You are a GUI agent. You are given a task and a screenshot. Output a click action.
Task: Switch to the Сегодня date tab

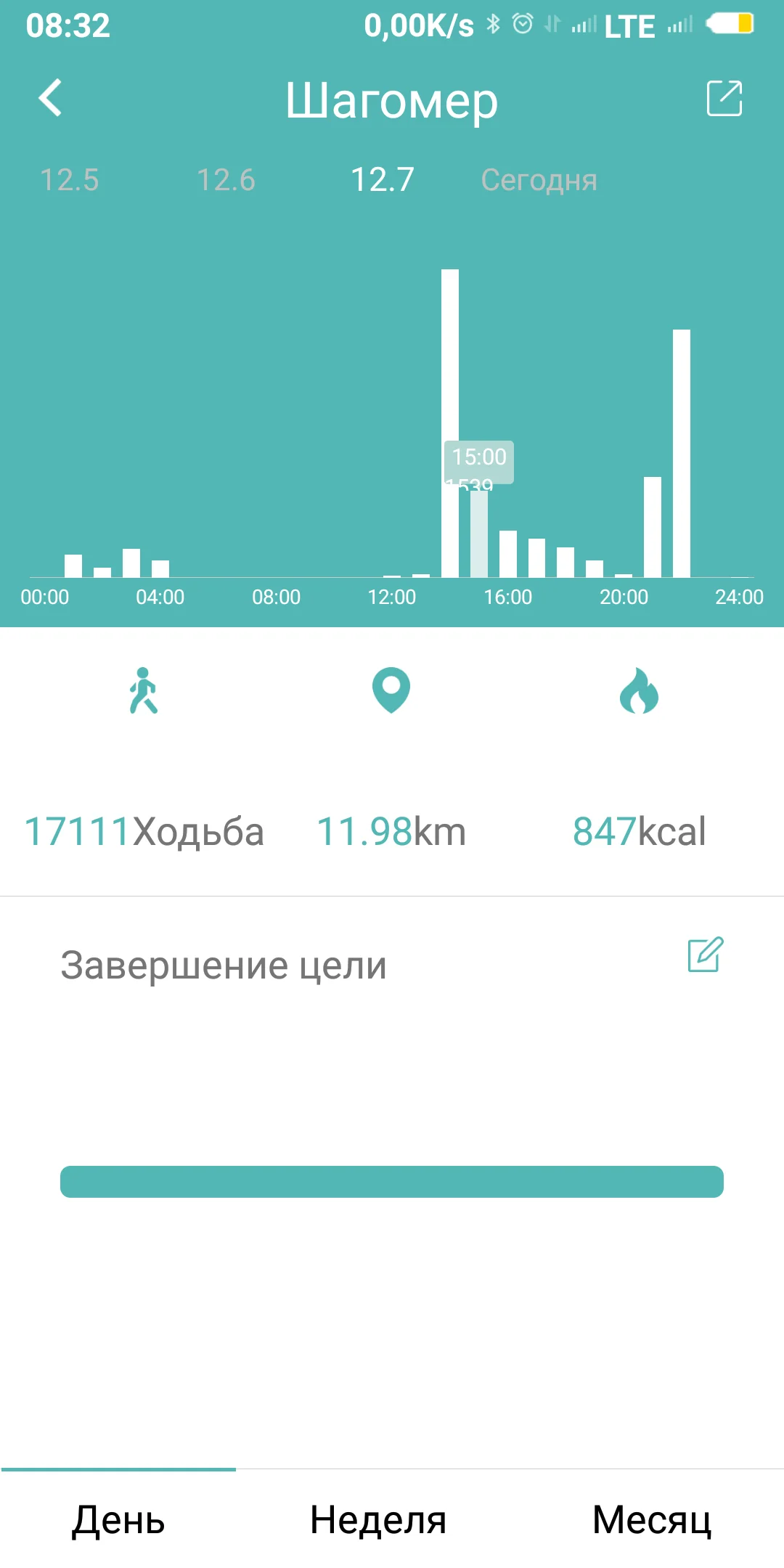click(539, 179)
